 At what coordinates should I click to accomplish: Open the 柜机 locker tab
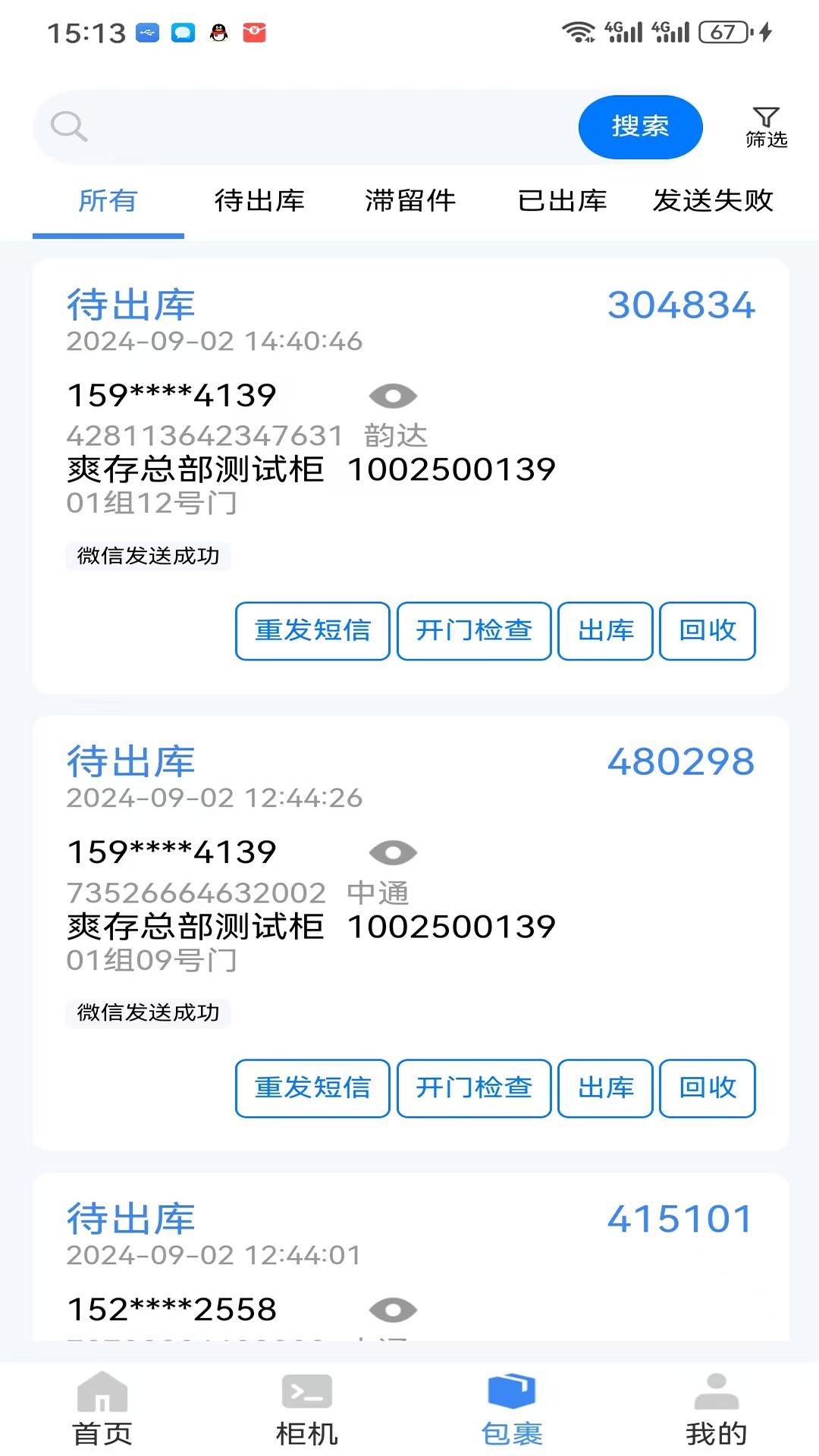pyautogui.click(x=307, y=1410)
